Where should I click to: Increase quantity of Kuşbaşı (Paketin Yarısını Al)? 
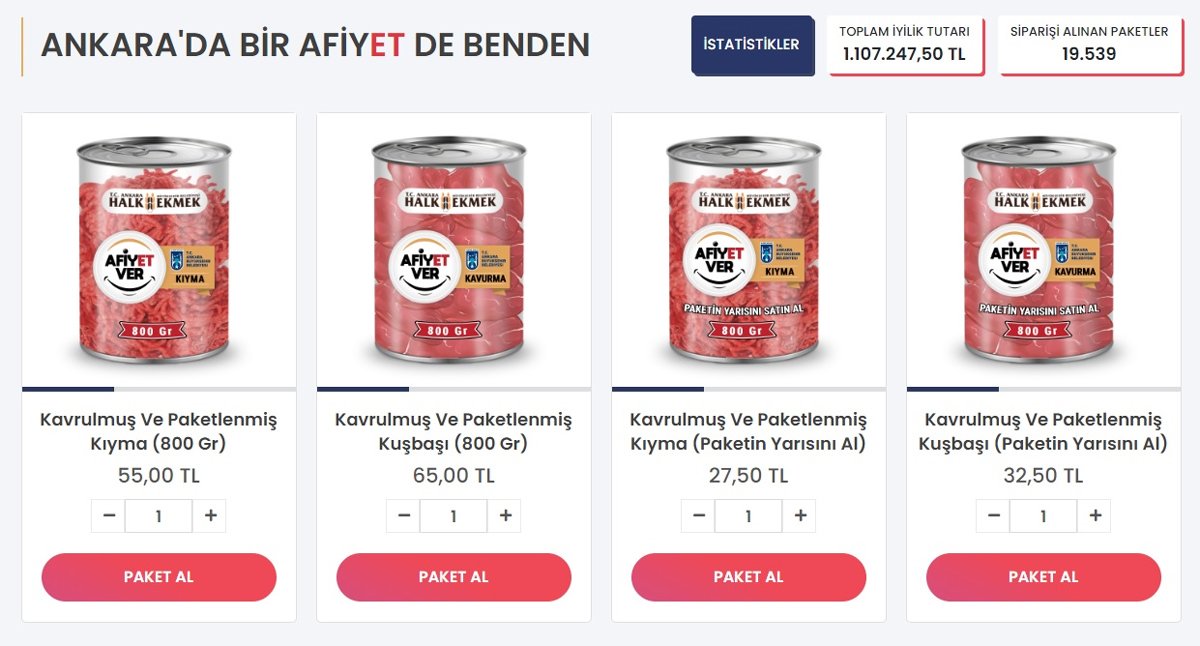1095,516
